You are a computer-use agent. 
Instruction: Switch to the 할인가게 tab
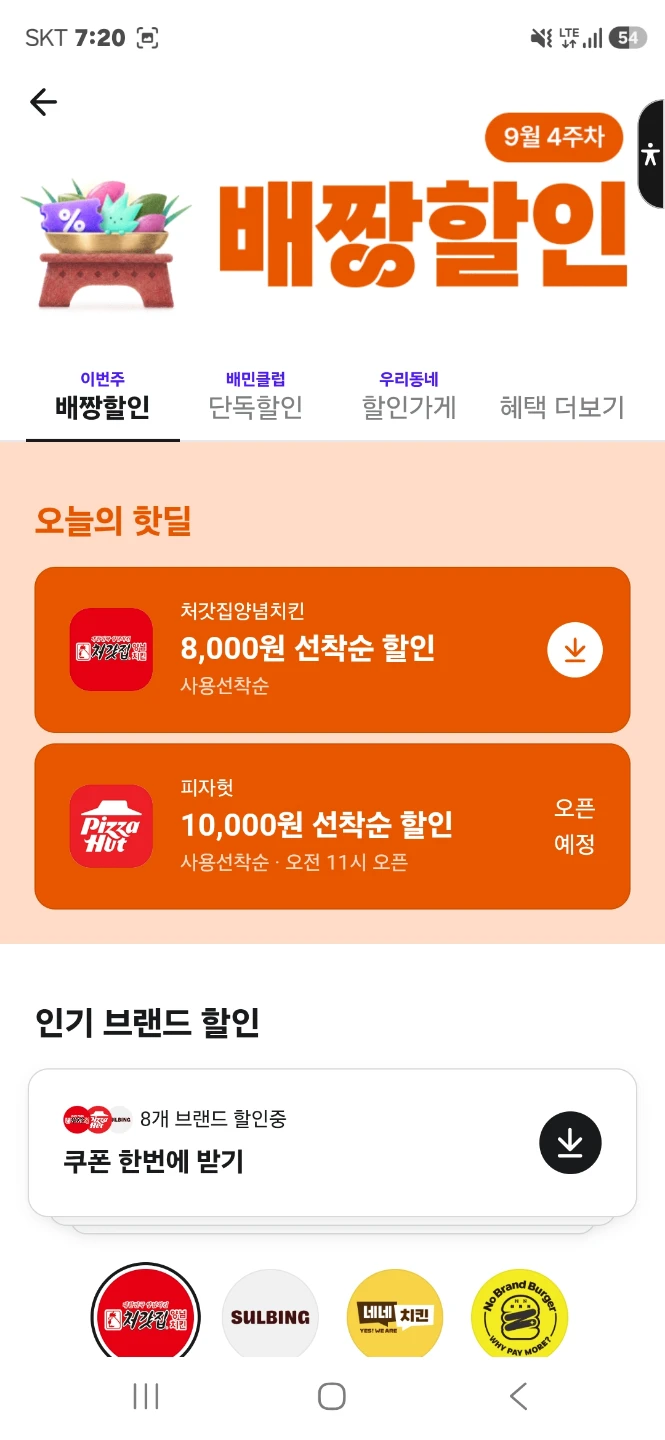408,397
